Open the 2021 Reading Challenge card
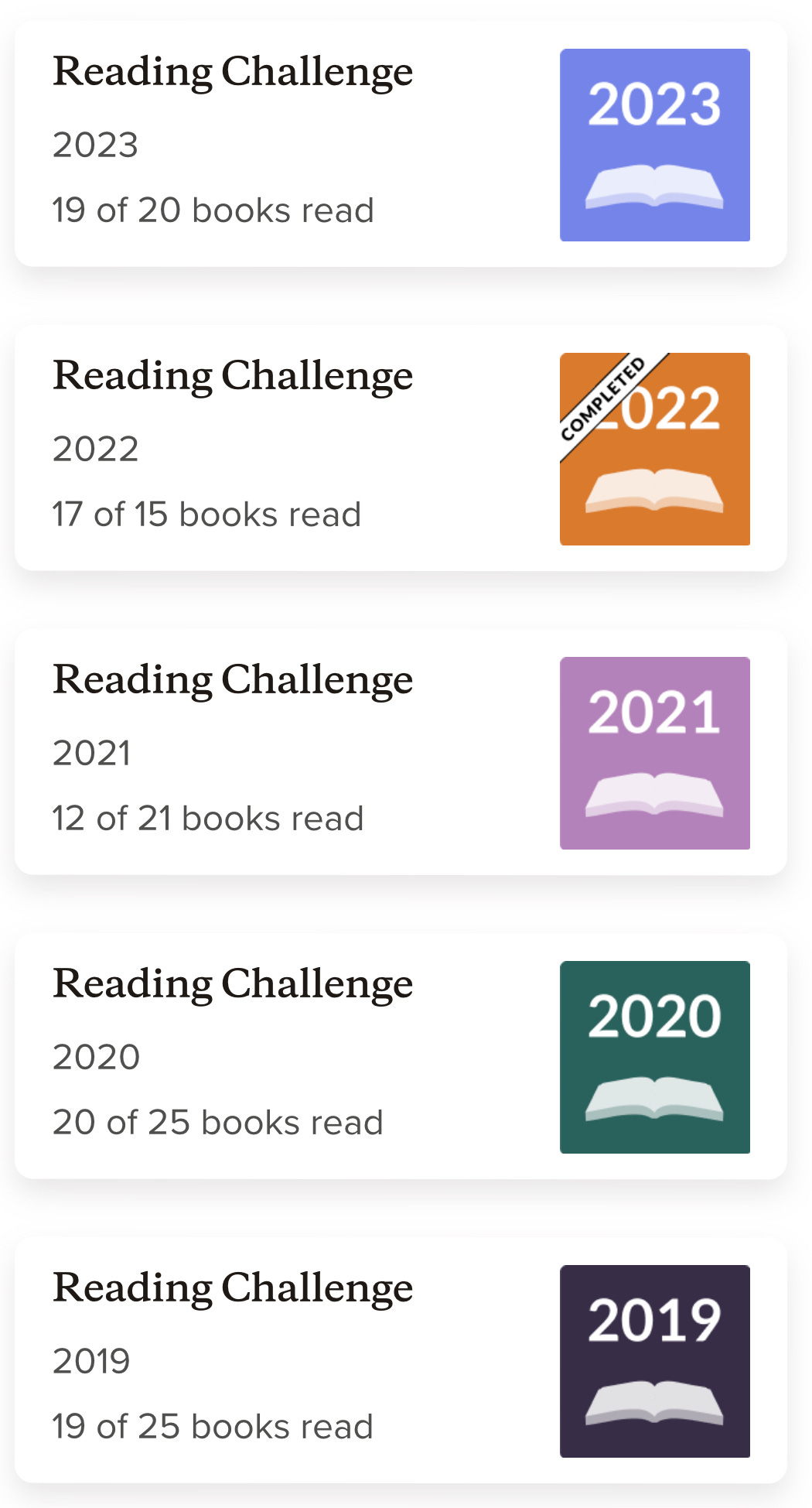Viewport: 812px width, 1508px height. tap(401, 753)
